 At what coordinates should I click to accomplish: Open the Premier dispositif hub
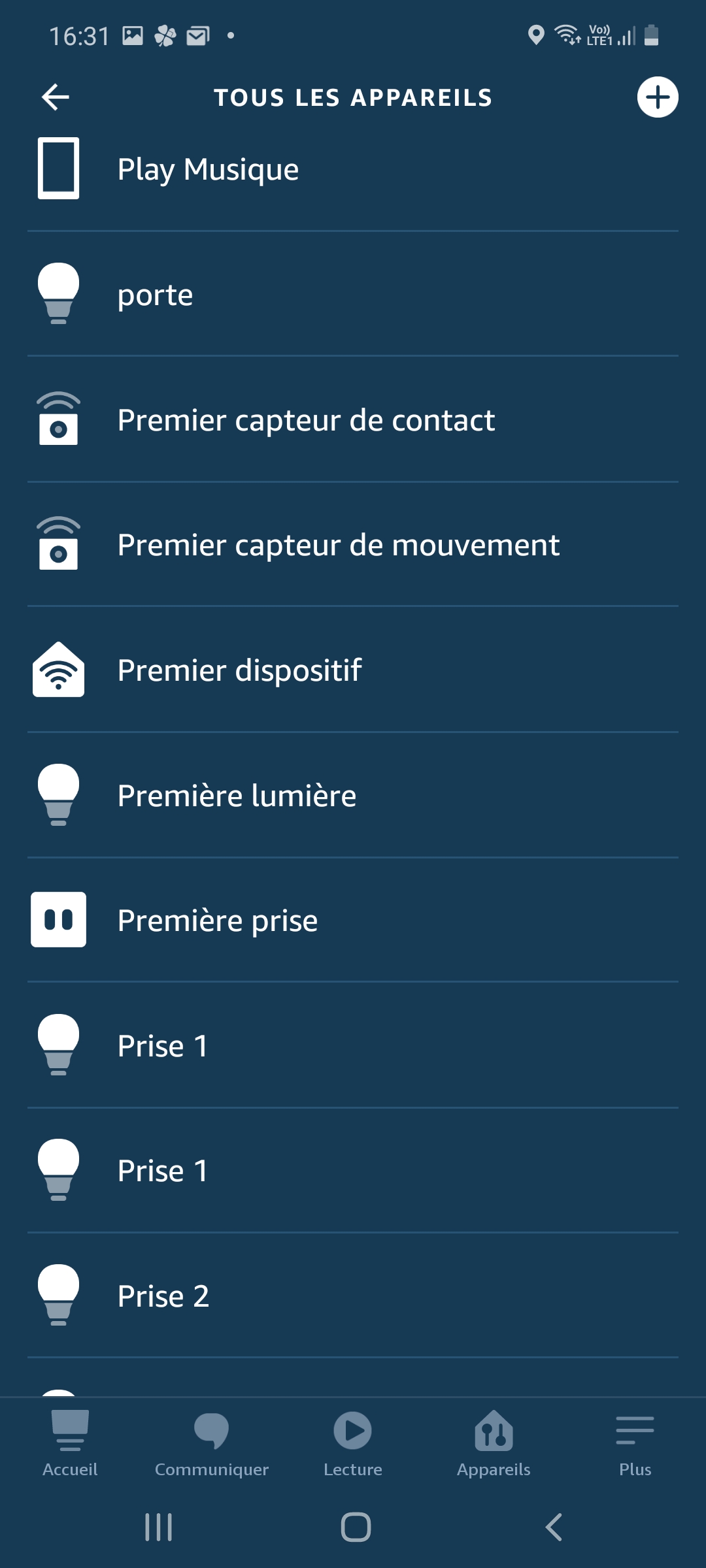pyautogui.click(x=353, y=670)
